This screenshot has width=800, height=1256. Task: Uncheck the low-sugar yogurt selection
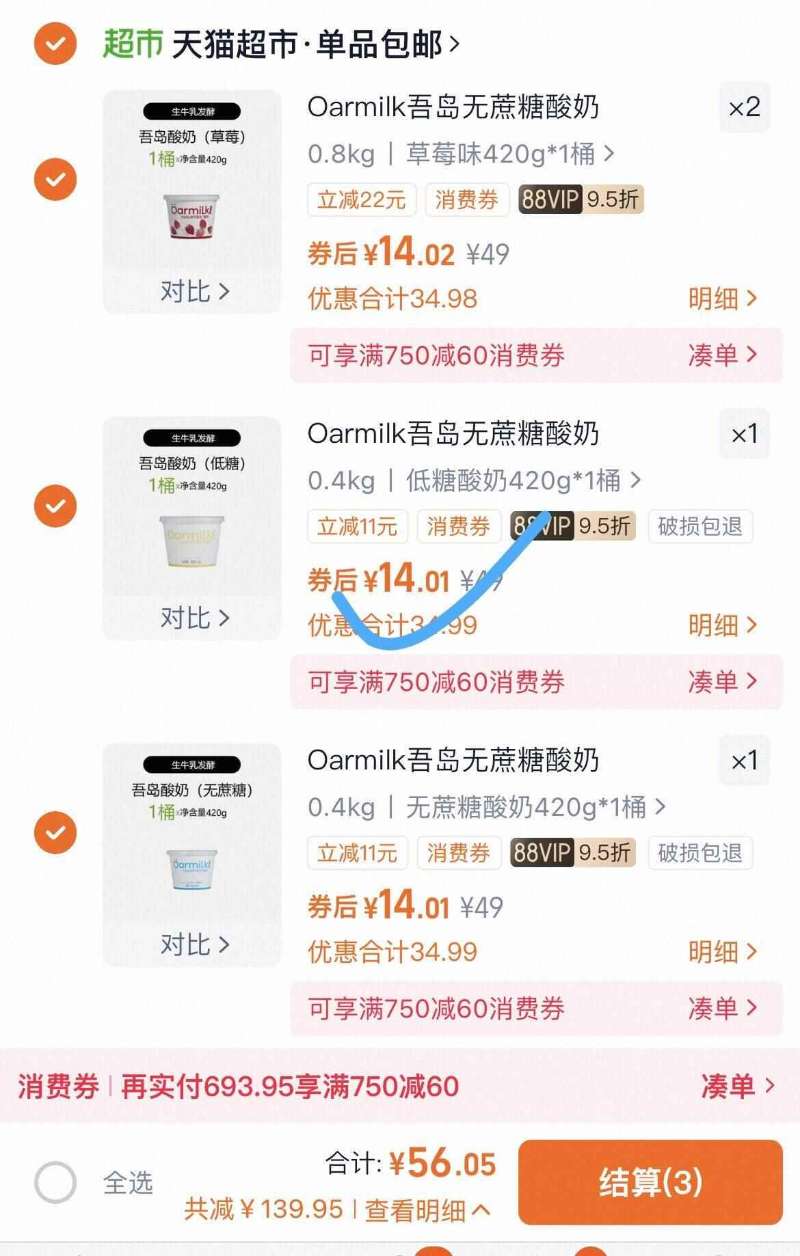pyautogui.click(x=55, y=506)
